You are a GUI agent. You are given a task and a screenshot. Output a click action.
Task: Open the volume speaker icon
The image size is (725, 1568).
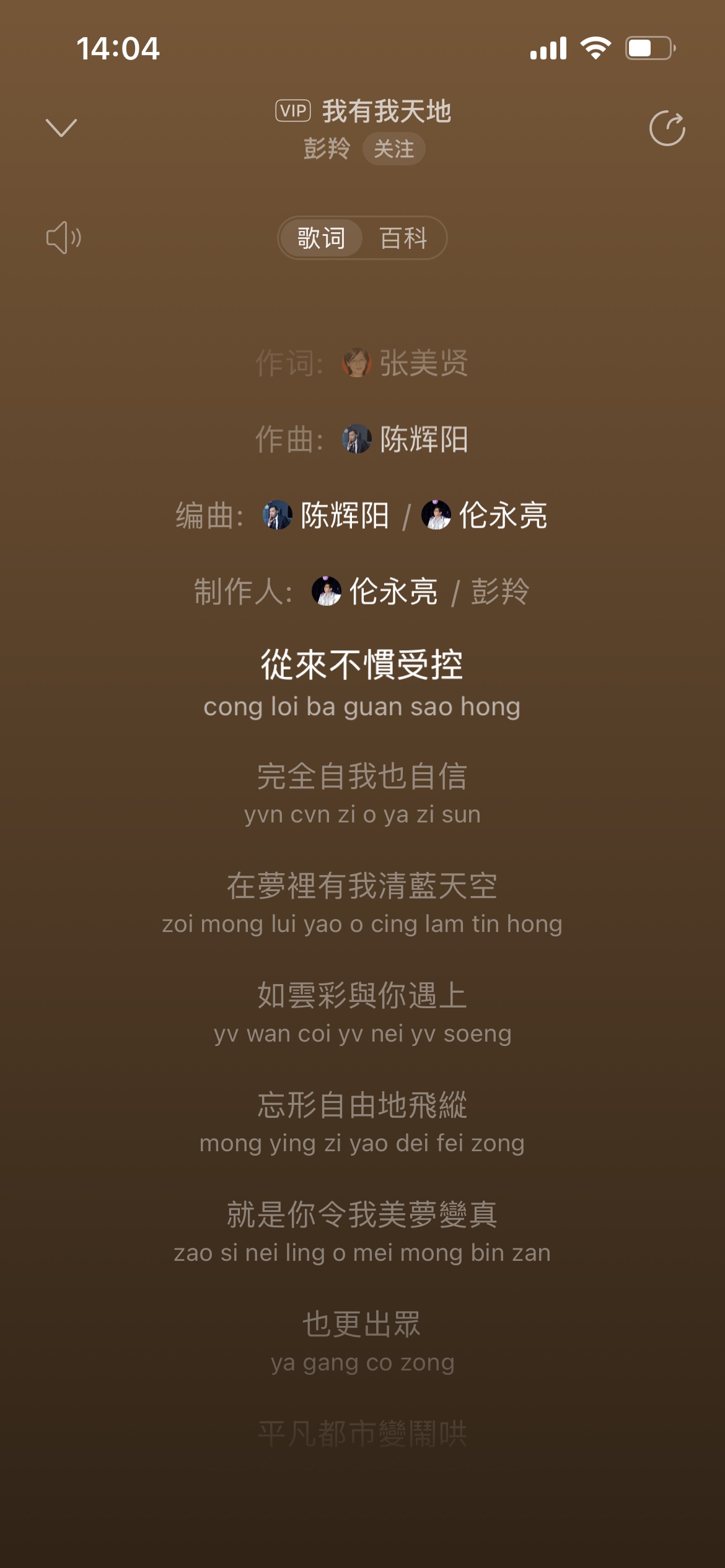coord(64,238)
